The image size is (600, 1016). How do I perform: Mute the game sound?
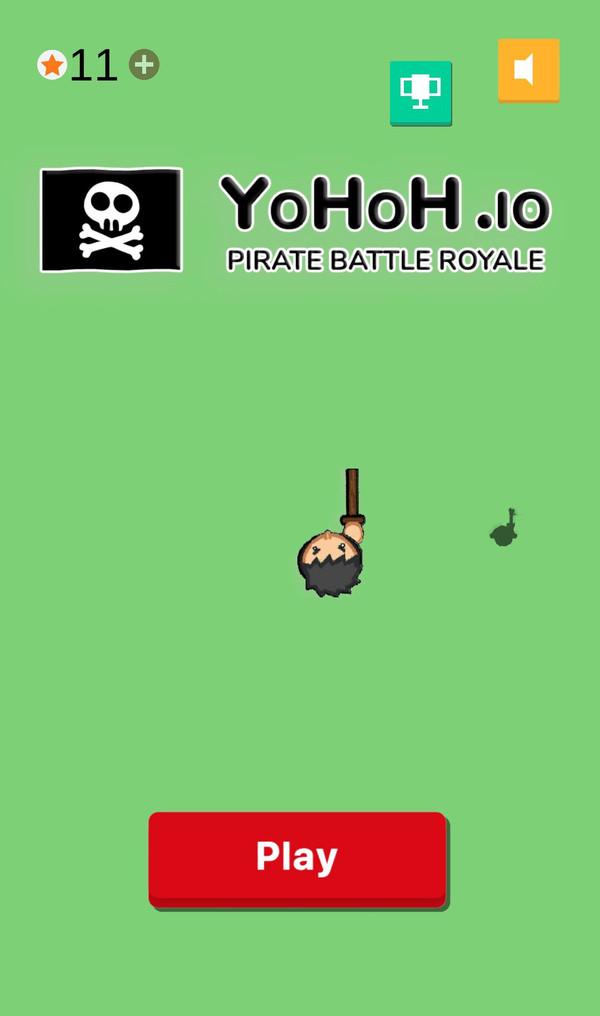tap(528, 70)
